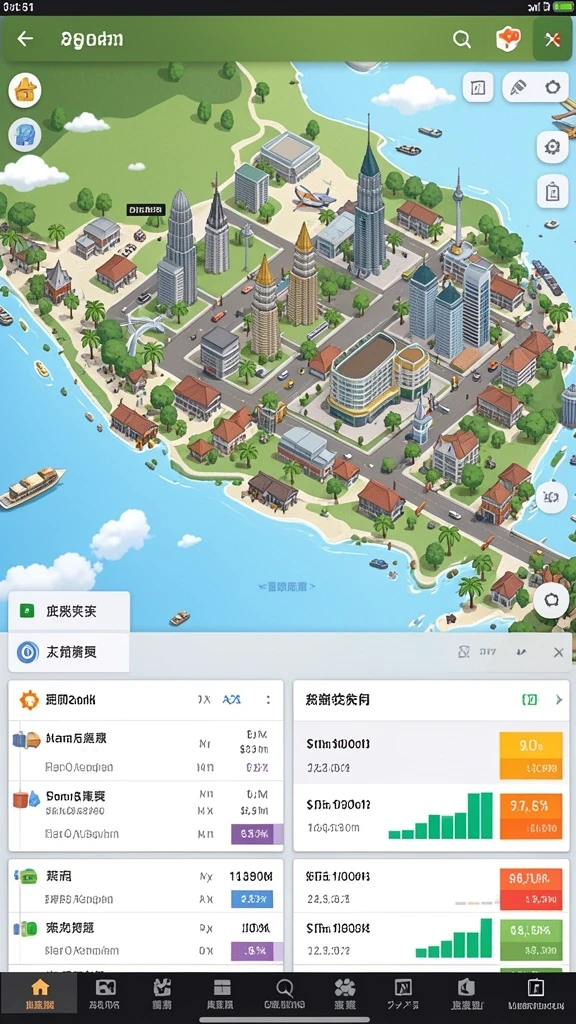Switch to the orange Home tab in the bottom bar

pyautogui.click(x=40, y=993)
